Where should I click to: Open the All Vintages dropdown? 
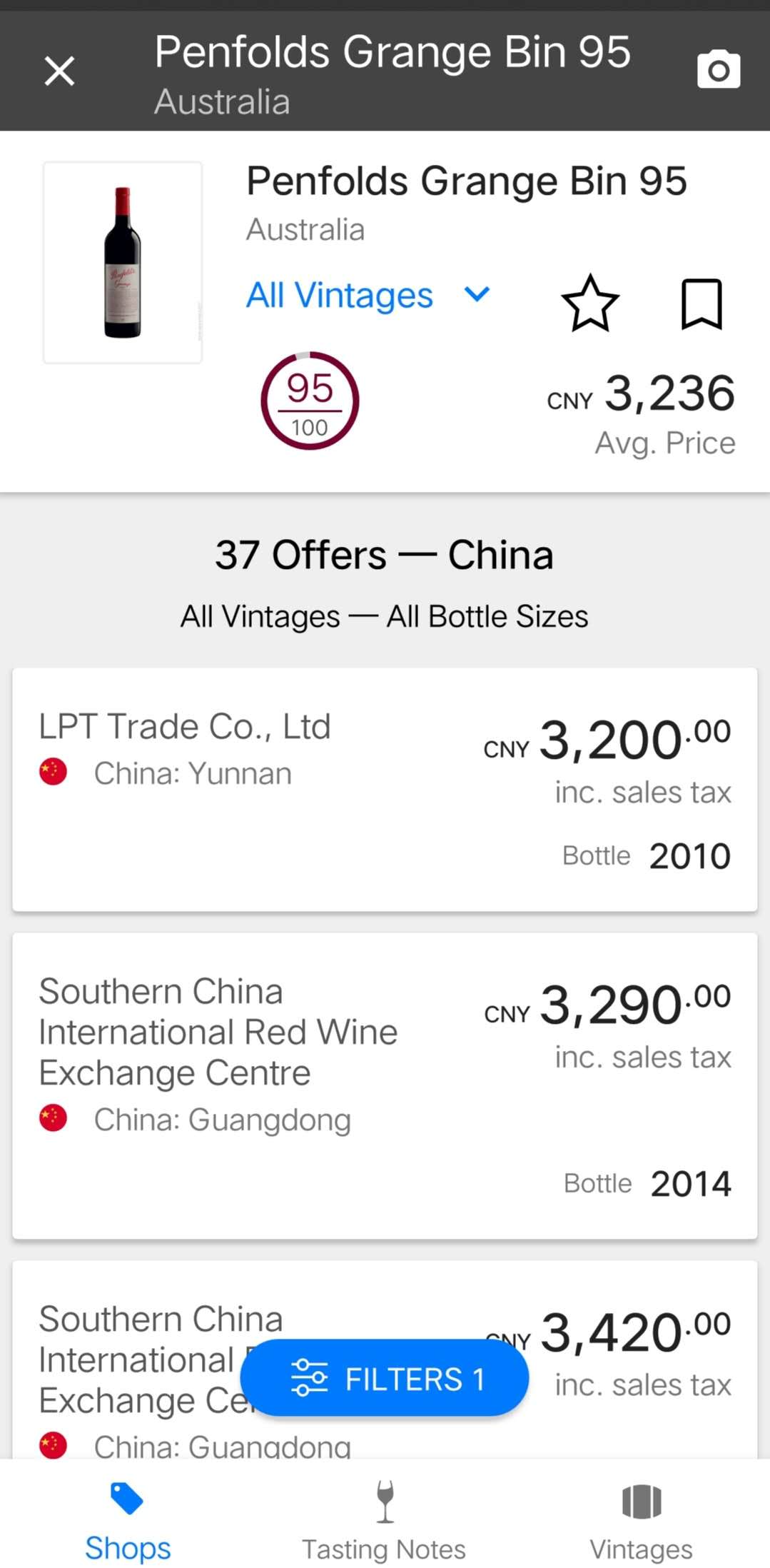pos(340,294)
